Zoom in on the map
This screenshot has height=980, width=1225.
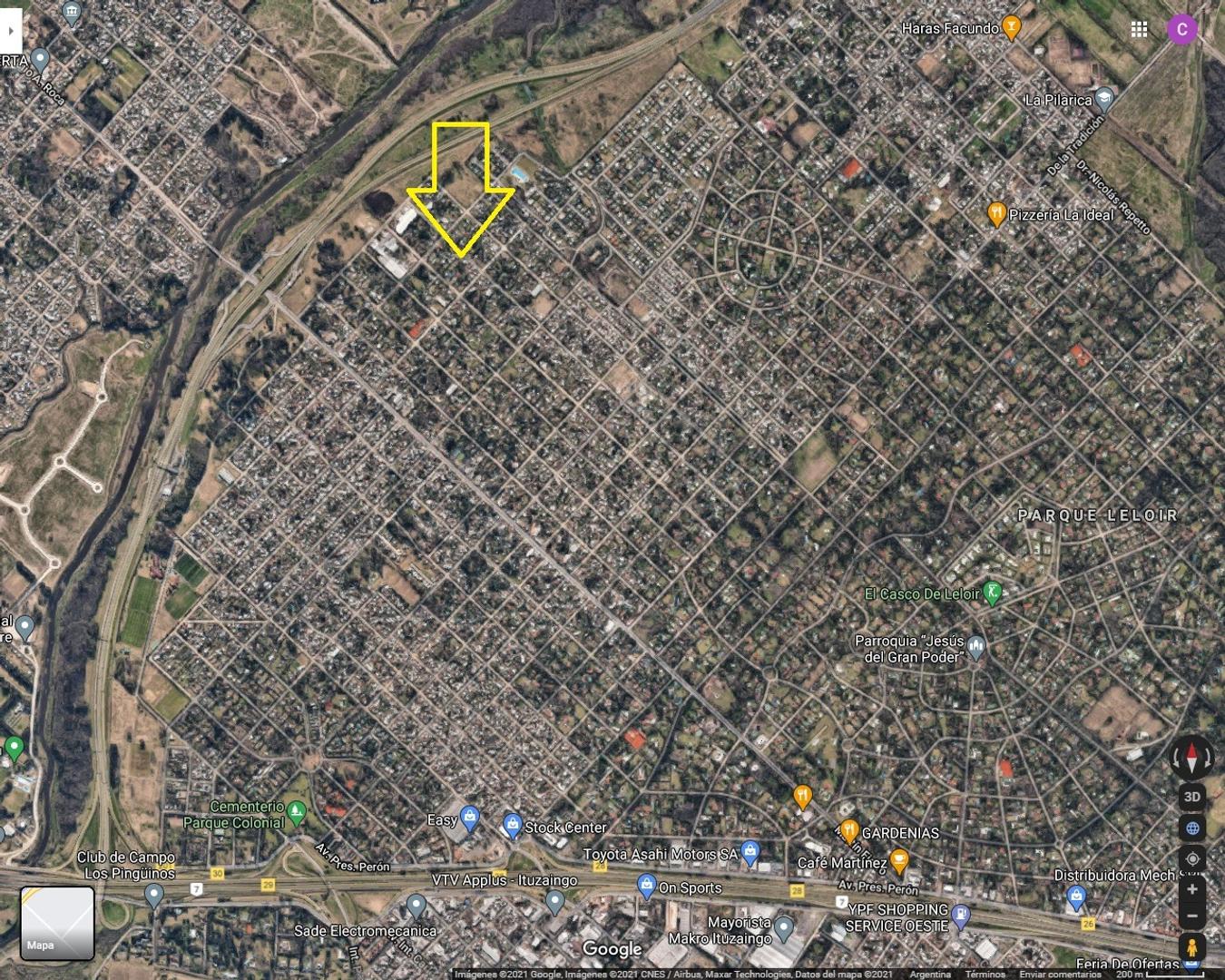1191,889
